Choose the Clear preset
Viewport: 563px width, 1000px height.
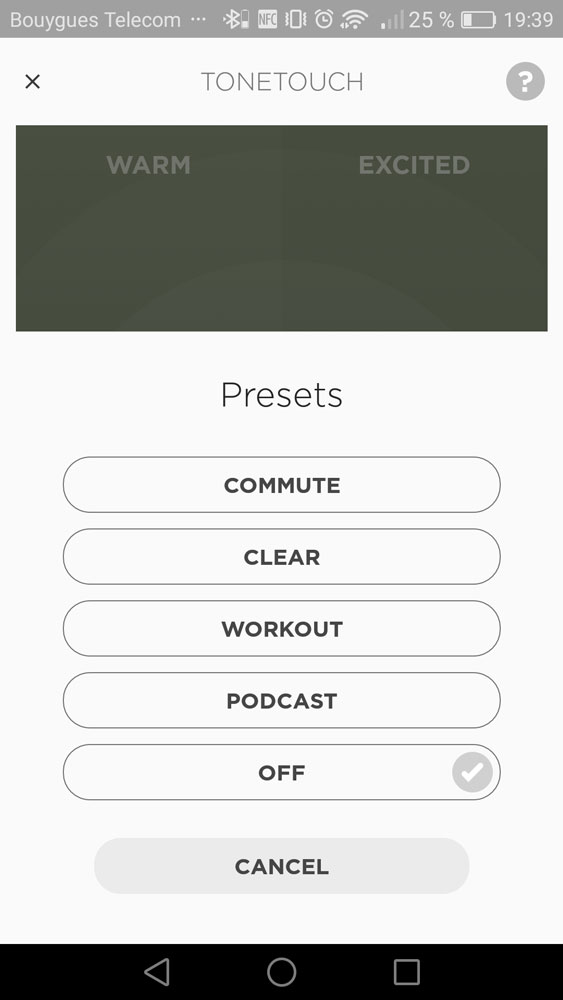click(x=282, y=557)
